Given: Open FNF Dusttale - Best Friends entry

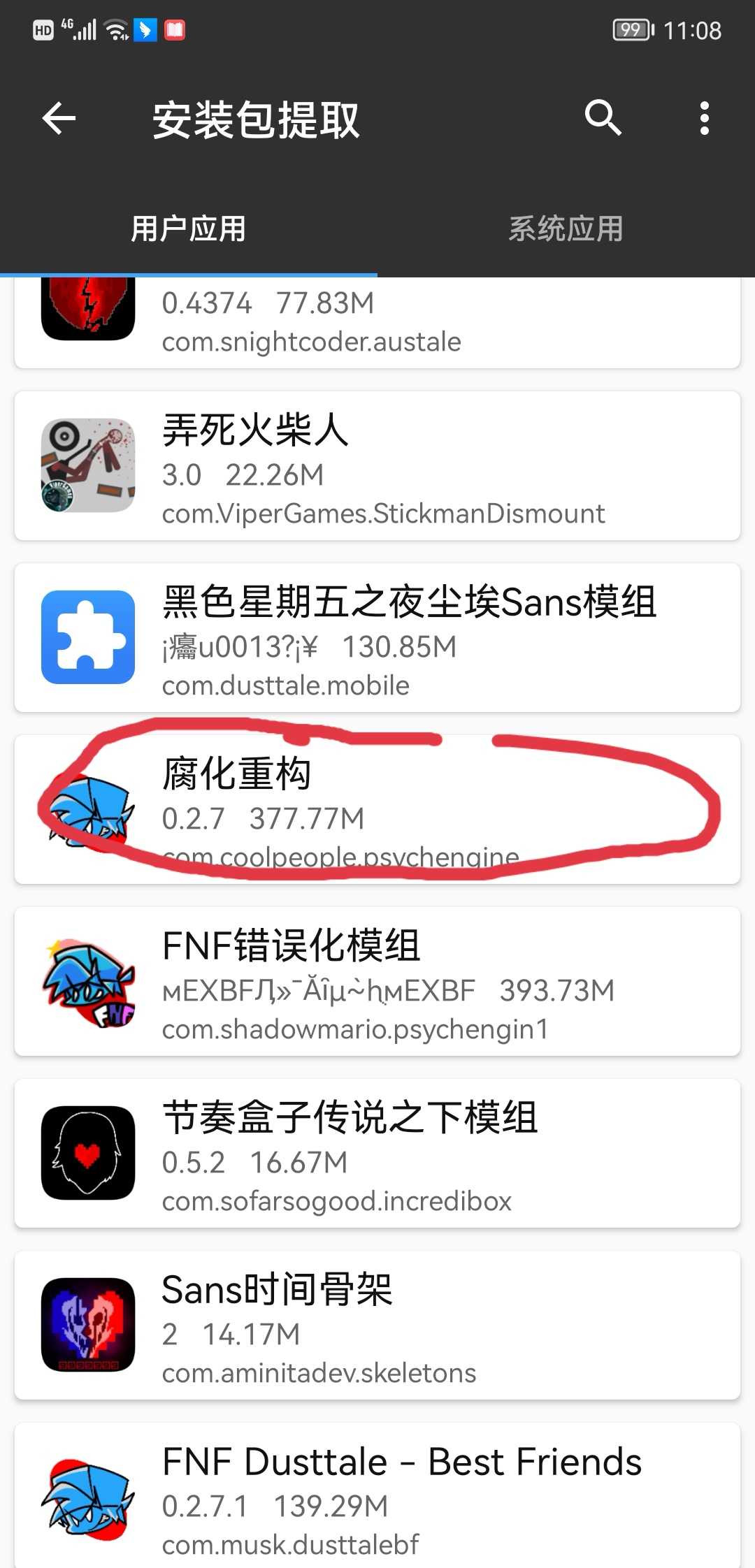Looking at the screenshot, I should (x=377, y=1495).
